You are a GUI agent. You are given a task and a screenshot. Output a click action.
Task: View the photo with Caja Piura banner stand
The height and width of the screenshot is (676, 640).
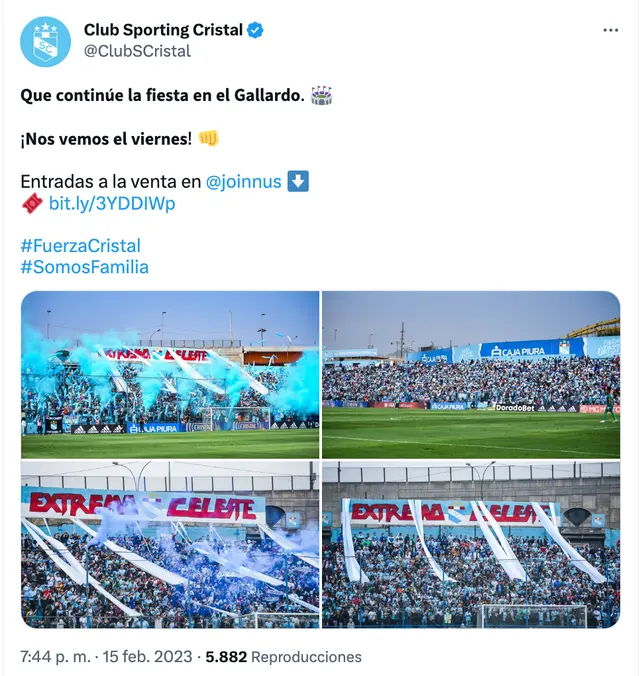point(470,375)
